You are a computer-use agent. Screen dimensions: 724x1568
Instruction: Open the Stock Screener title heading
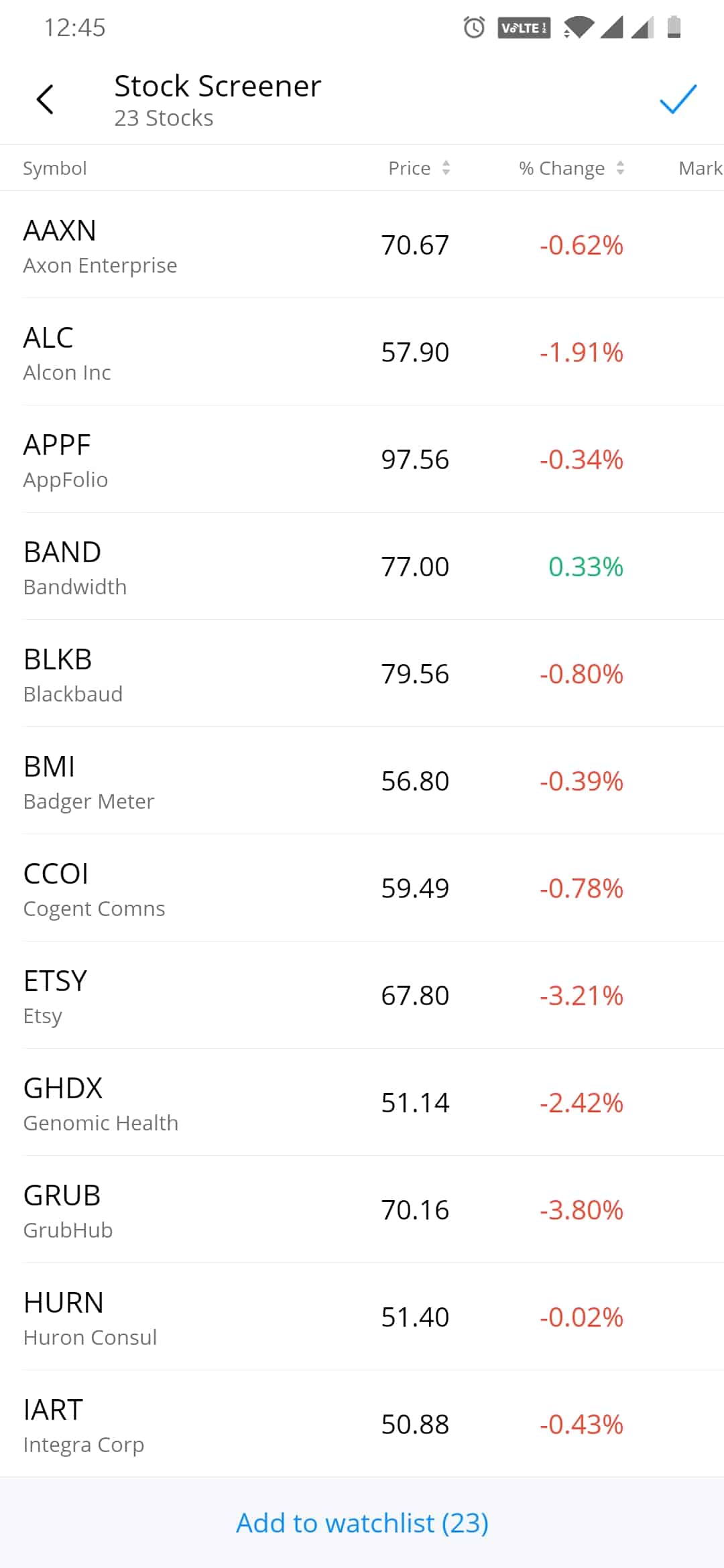click(217, 86)
